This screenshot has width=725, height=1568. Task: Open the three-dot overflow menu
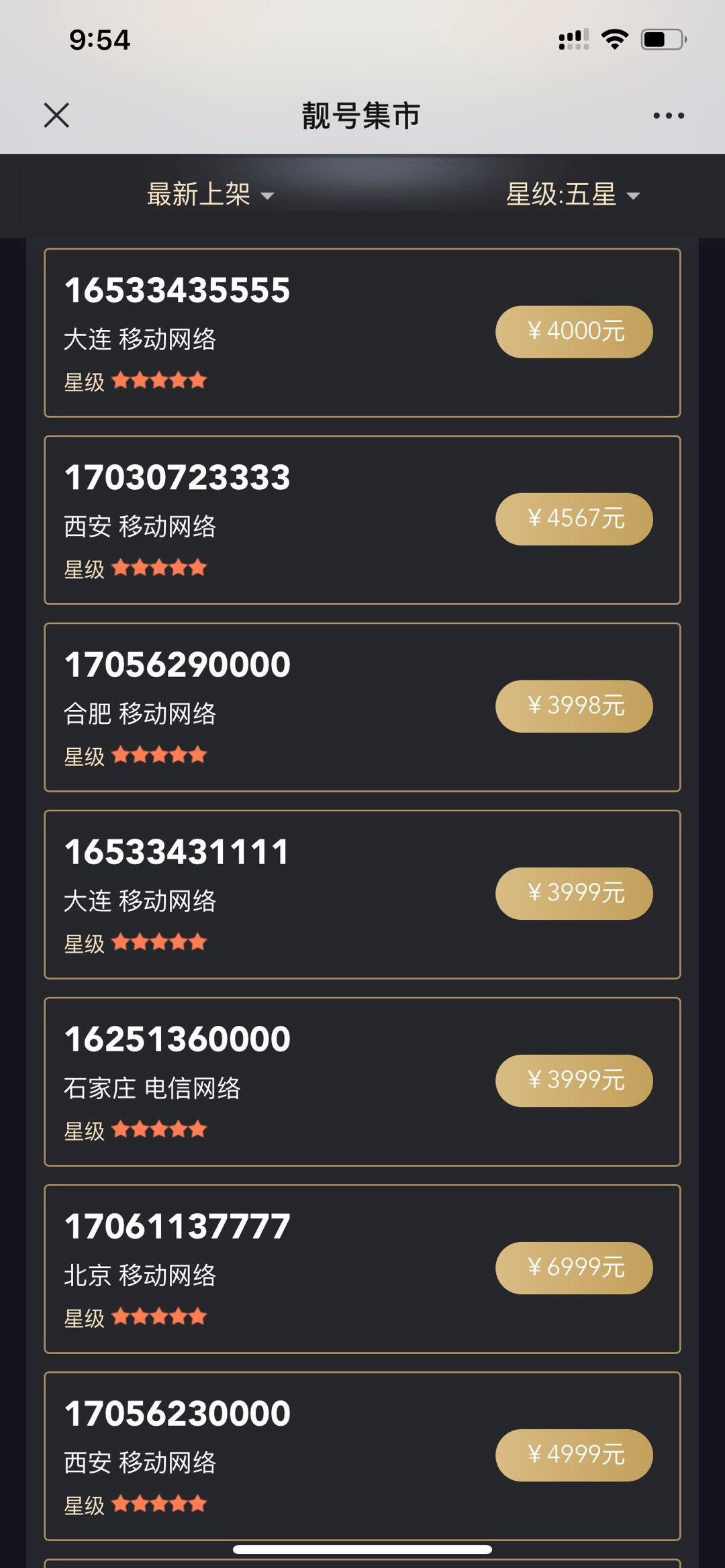[669, 115]
